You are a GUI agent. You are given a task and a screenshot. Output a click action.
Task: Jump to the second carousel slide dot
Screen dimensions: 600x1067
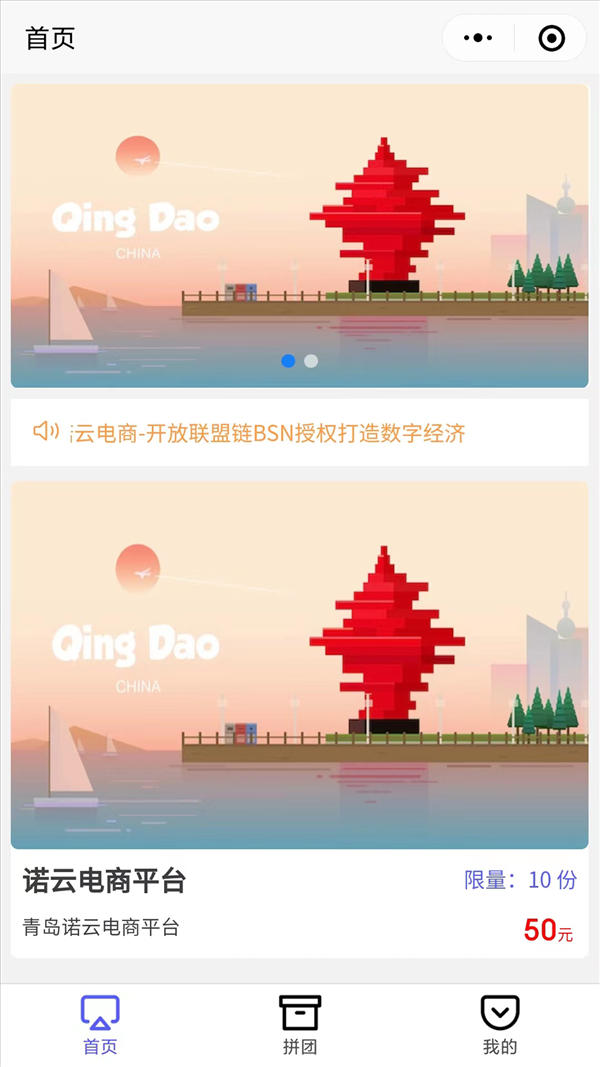pyautogui.click(x=311, y=361)
